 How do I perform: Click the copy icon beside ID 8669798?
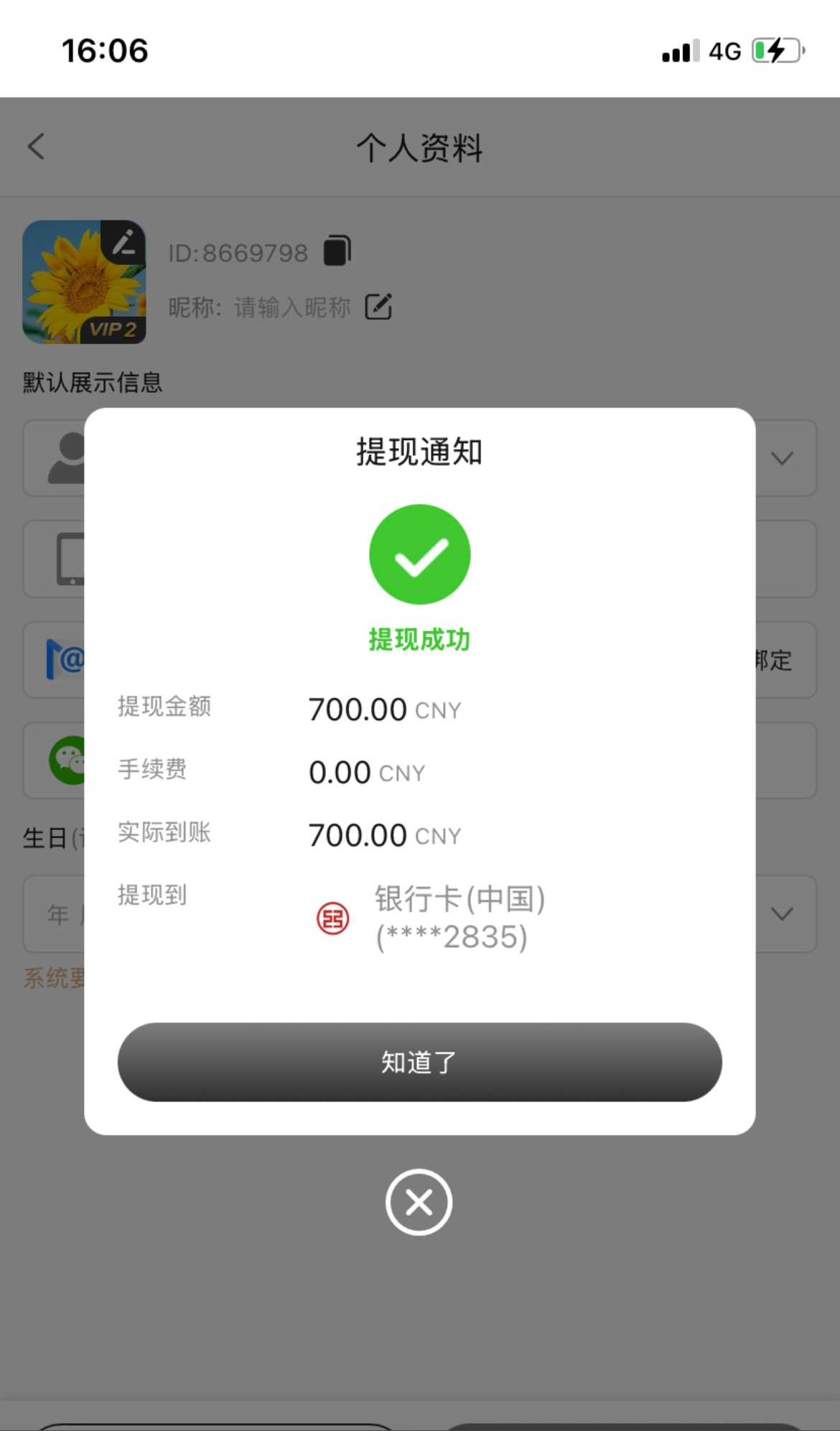click(337, 250)
